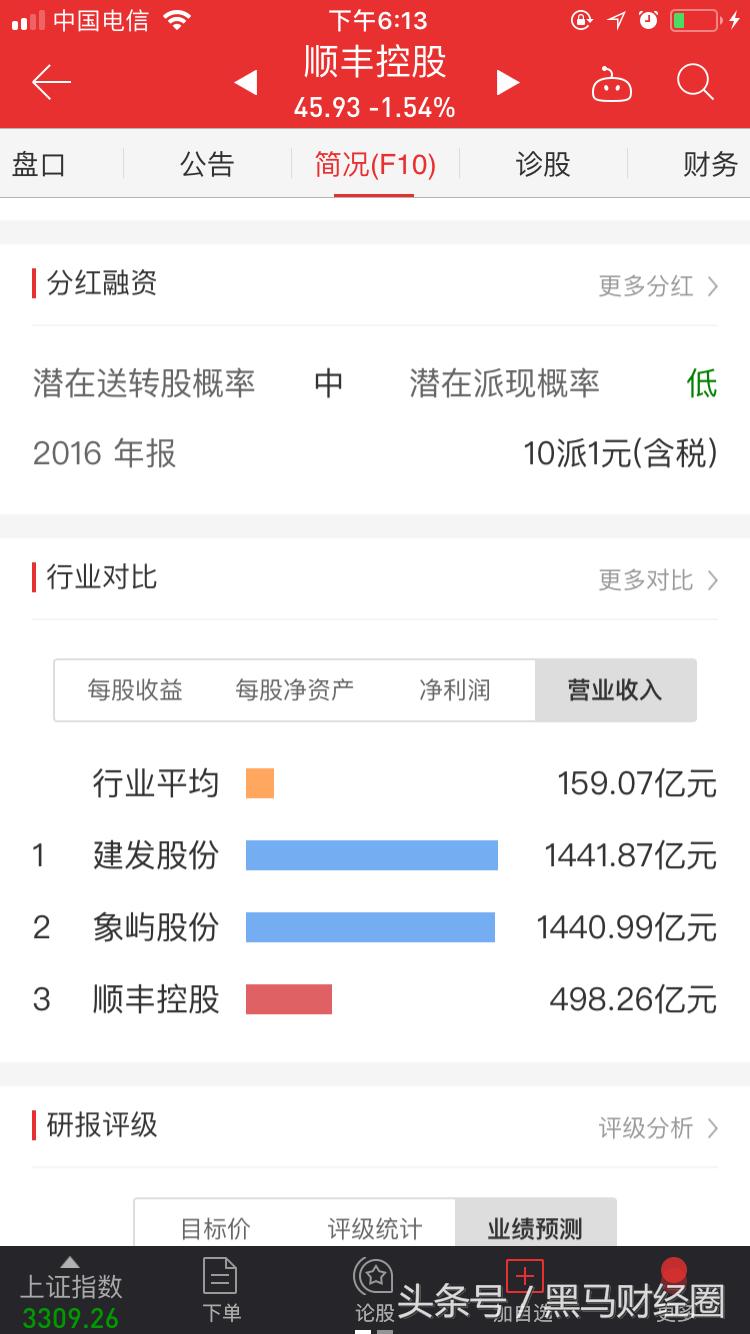Screen dimensions: 750x1334
Task: Switch comparison metric to 每股收益
Action: (133, 689)
